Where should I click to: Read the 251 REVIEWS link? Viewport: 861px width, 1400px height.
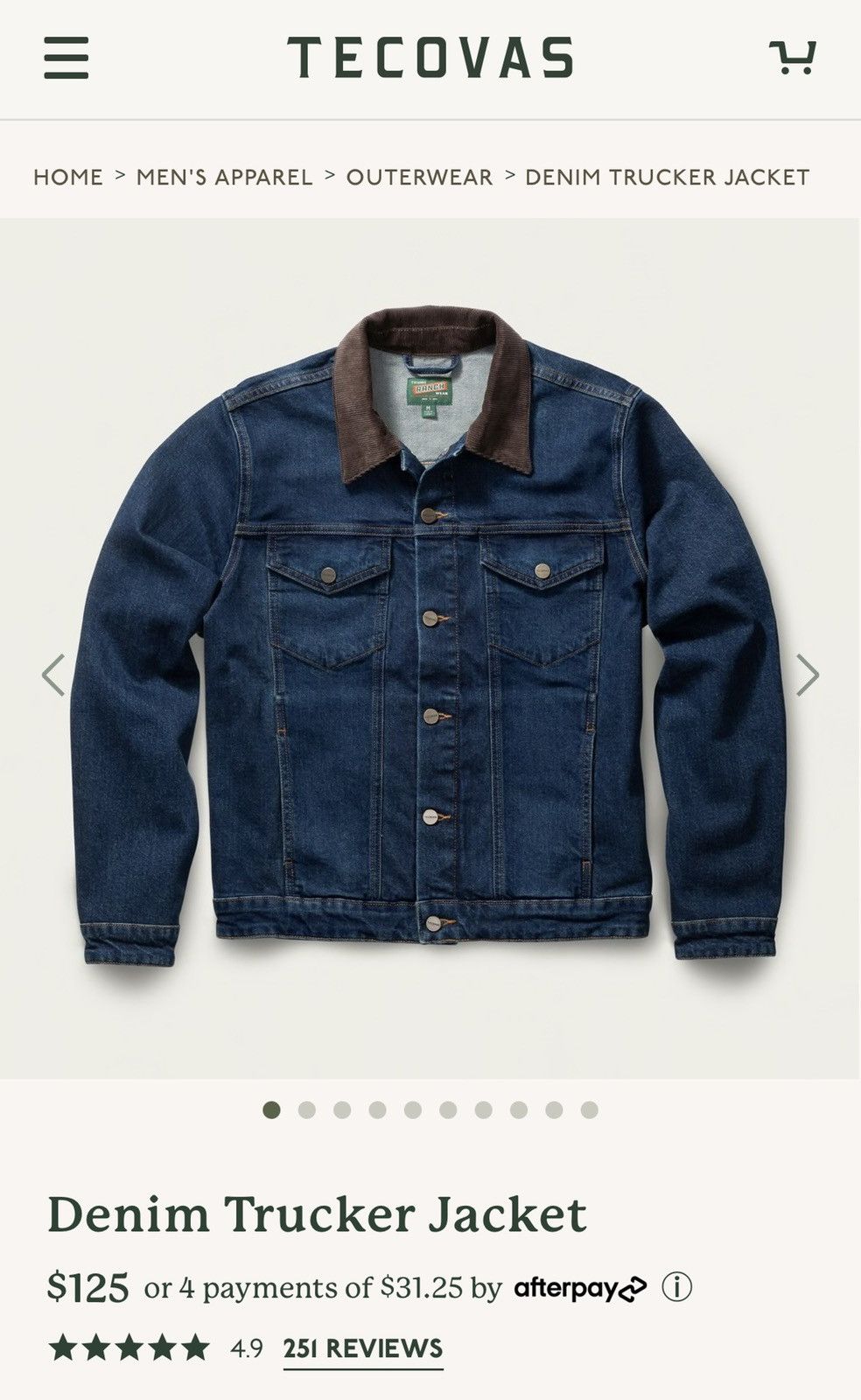point(363,1348)
